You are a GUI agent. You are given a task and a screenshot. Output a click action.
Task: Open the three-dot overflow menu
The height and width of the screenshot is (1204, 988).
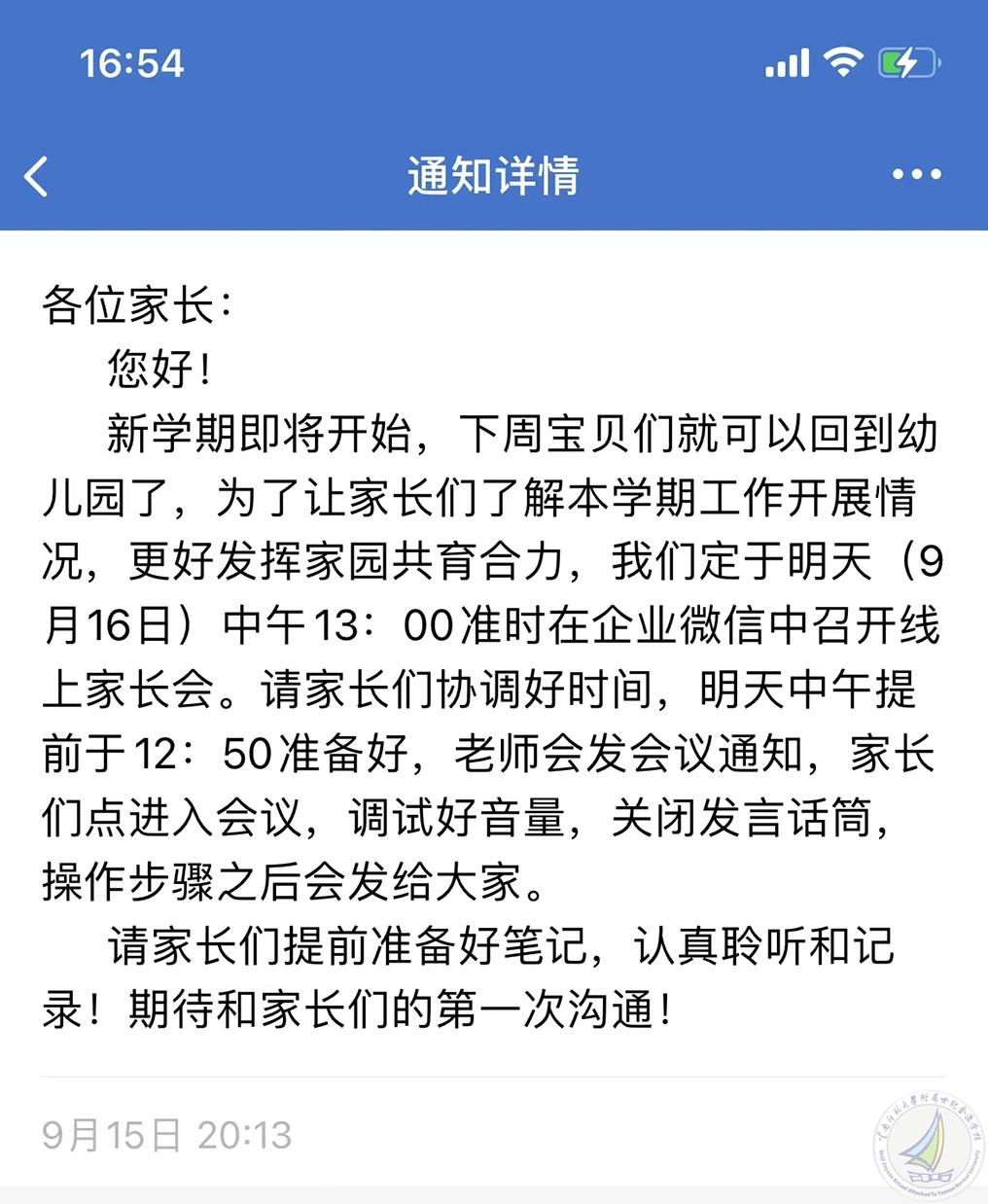tap(916, 175)
